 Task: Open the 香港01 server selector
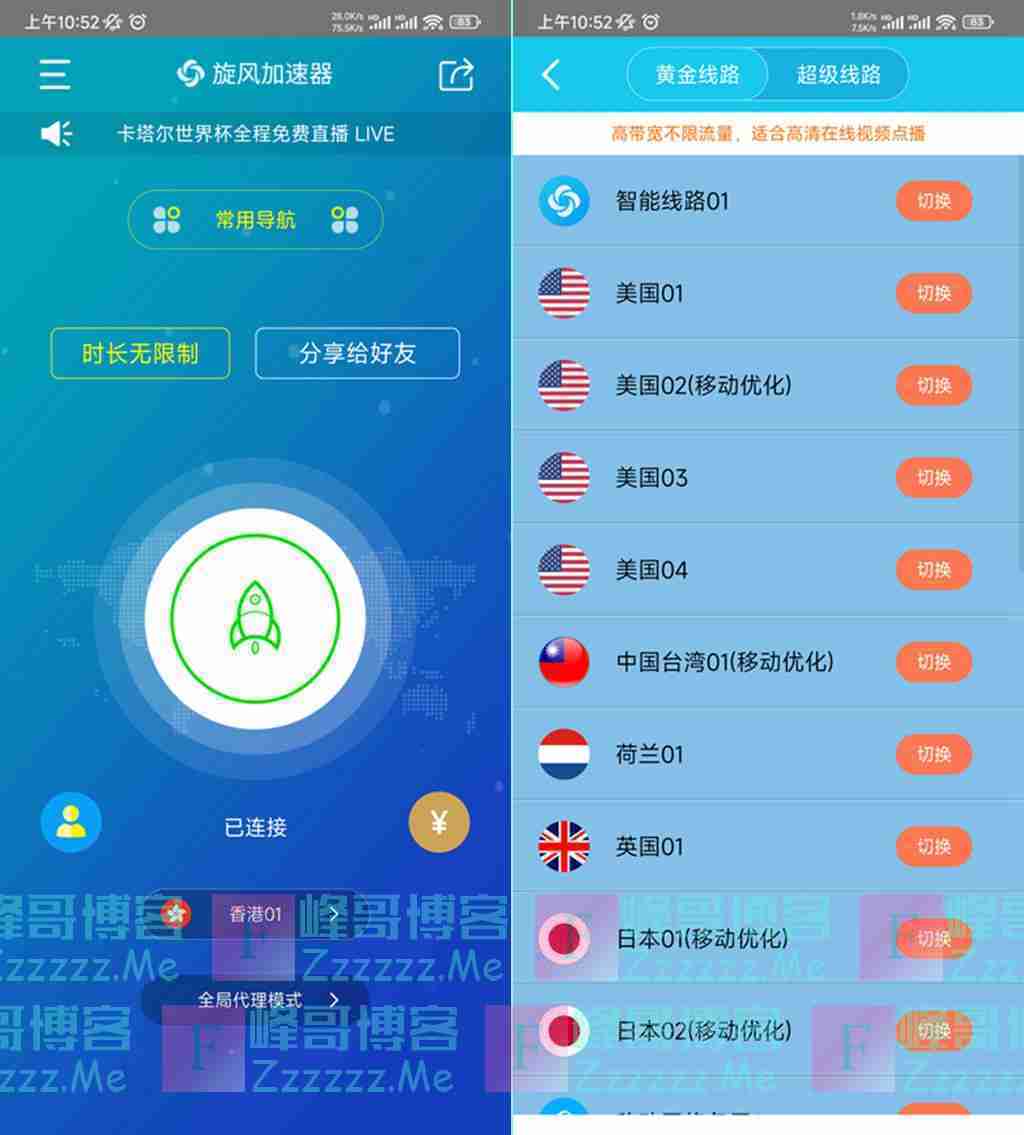coord(255,914)
